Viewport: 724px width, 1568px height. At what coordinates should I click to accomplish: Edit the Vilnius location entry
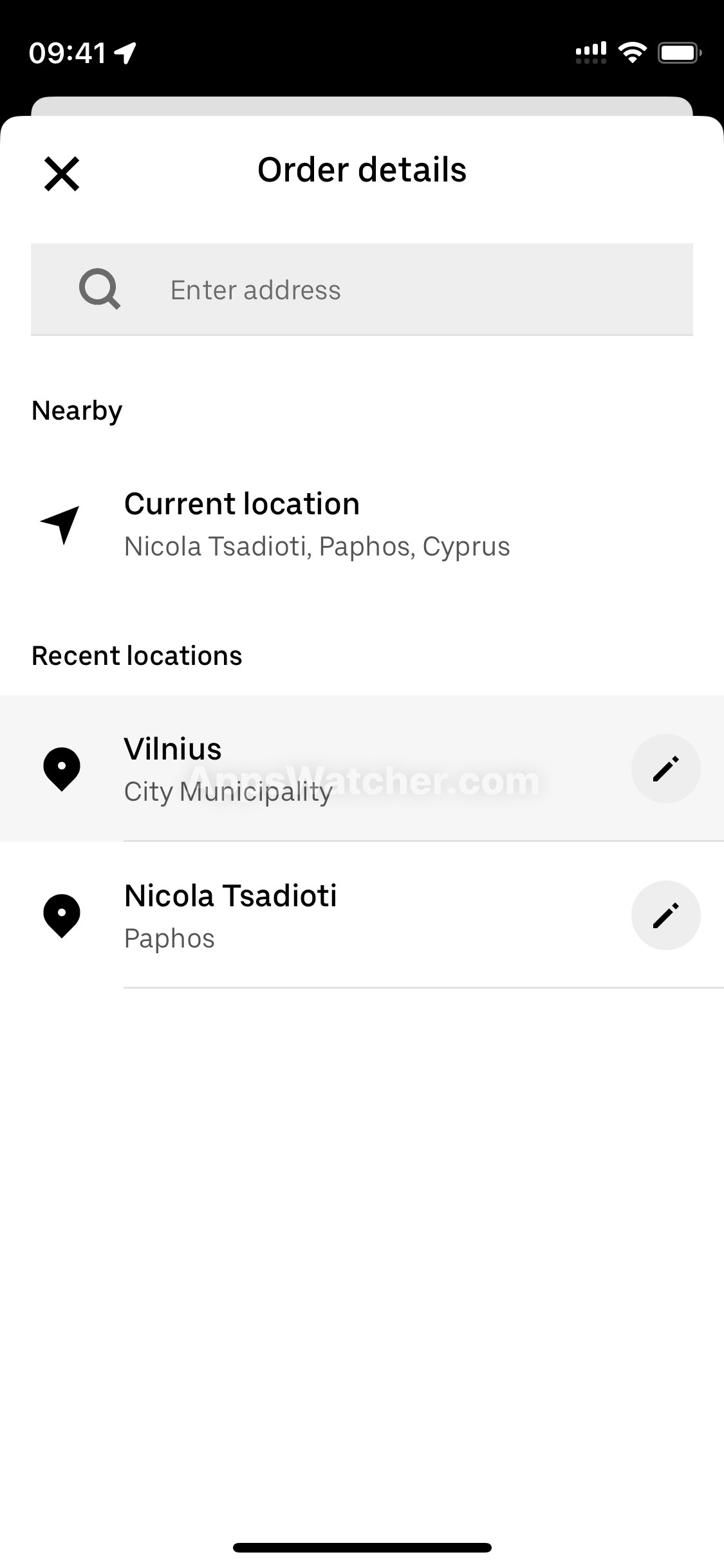pyautogui.click(x=665, y=769)
